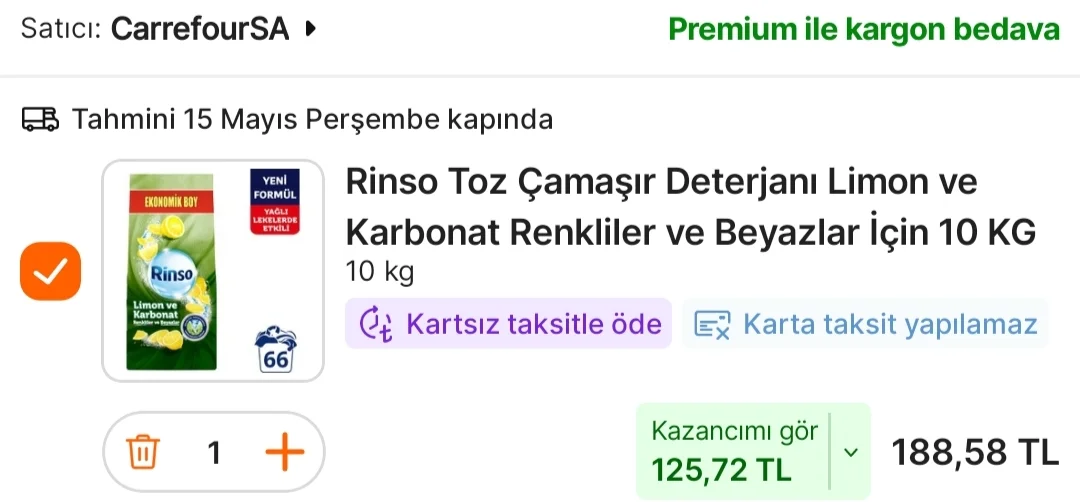Uncheck the Rinso detergent item checkbox

click(51, 270)
